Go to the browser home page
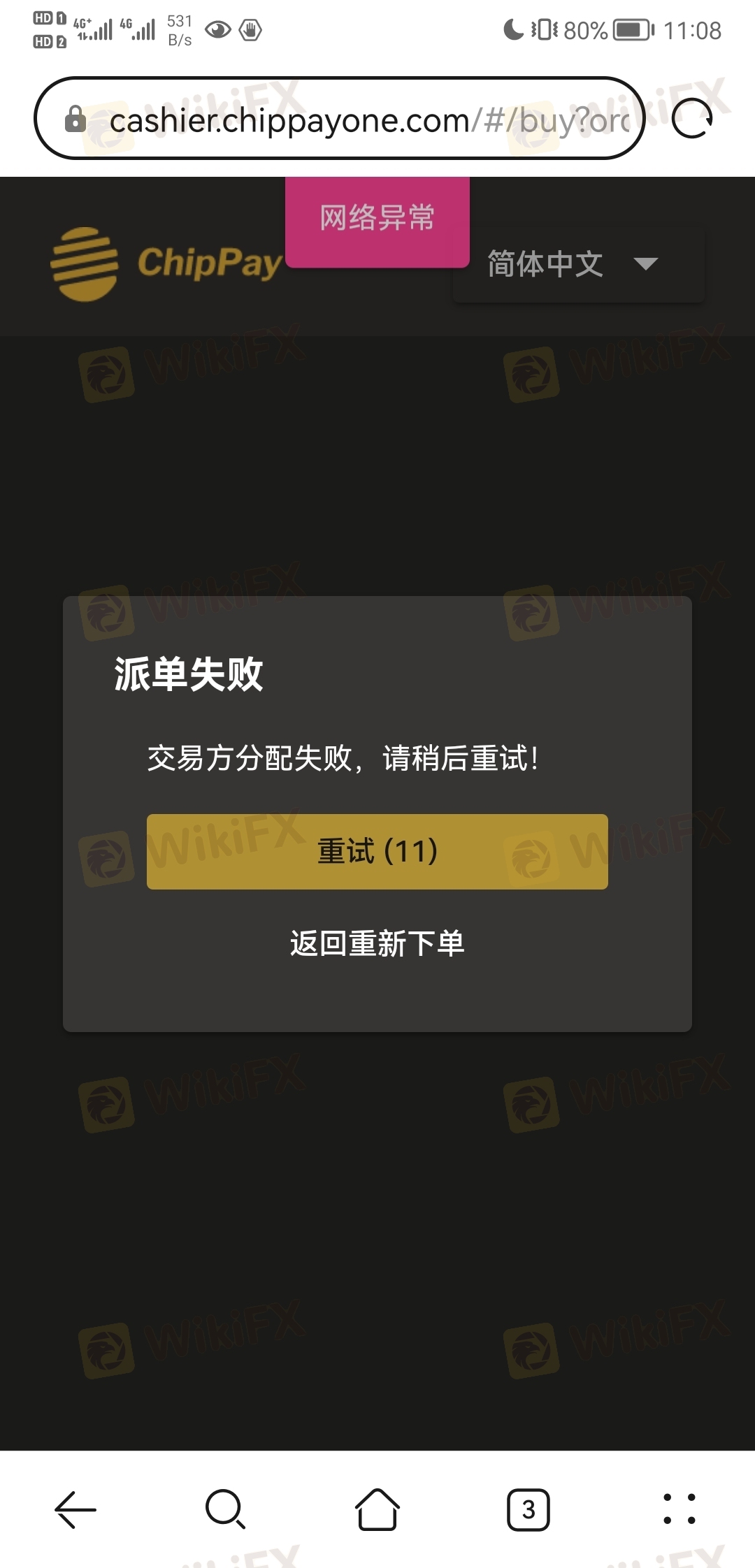 coord(377,1509)
